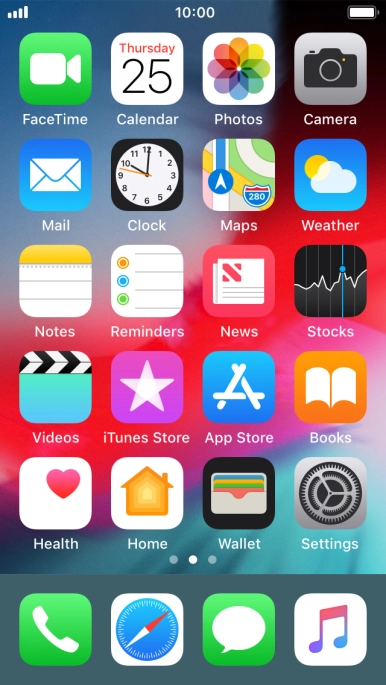Open the FaceTime app
This screenshot has width=386, height=685.
click(55, 69)
